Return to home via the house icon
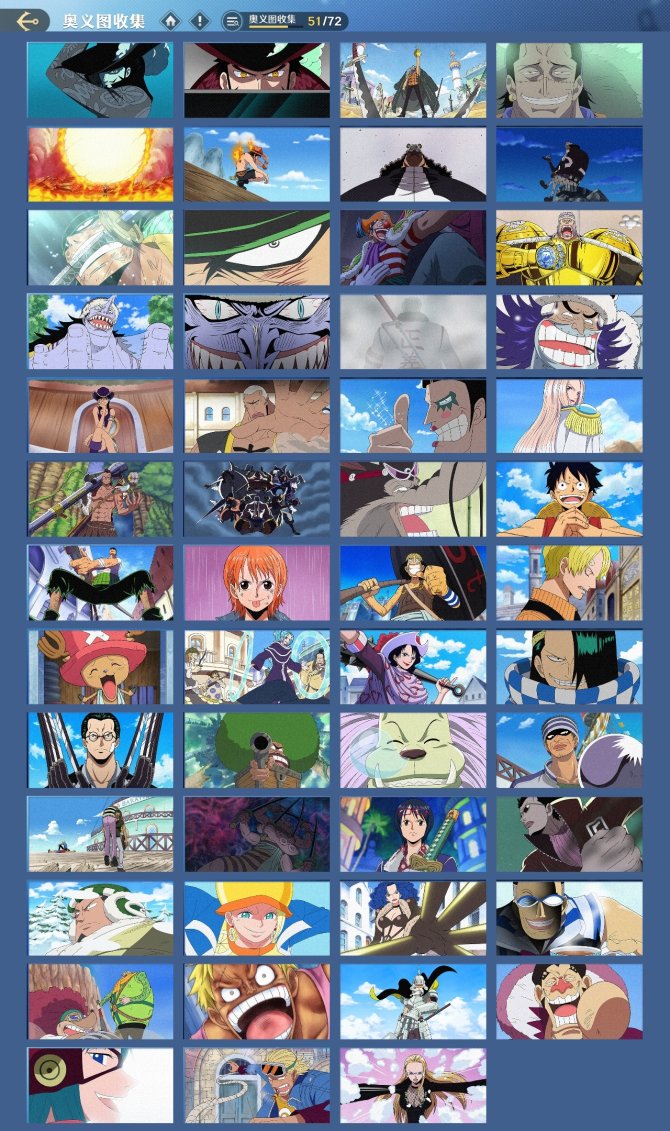The width and height of the screenshot is (670, 1131). click(x=172, y=20)
